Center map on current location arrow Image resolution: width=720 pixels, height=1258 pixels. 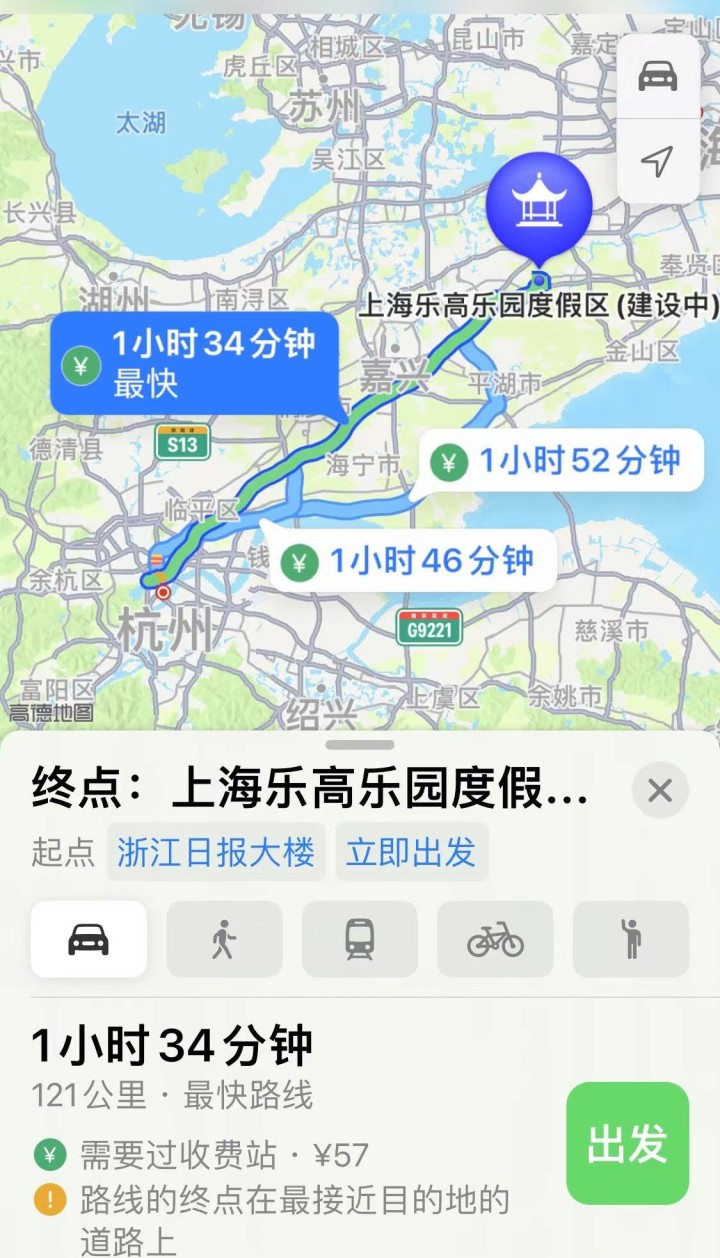[x=658, y=161]
